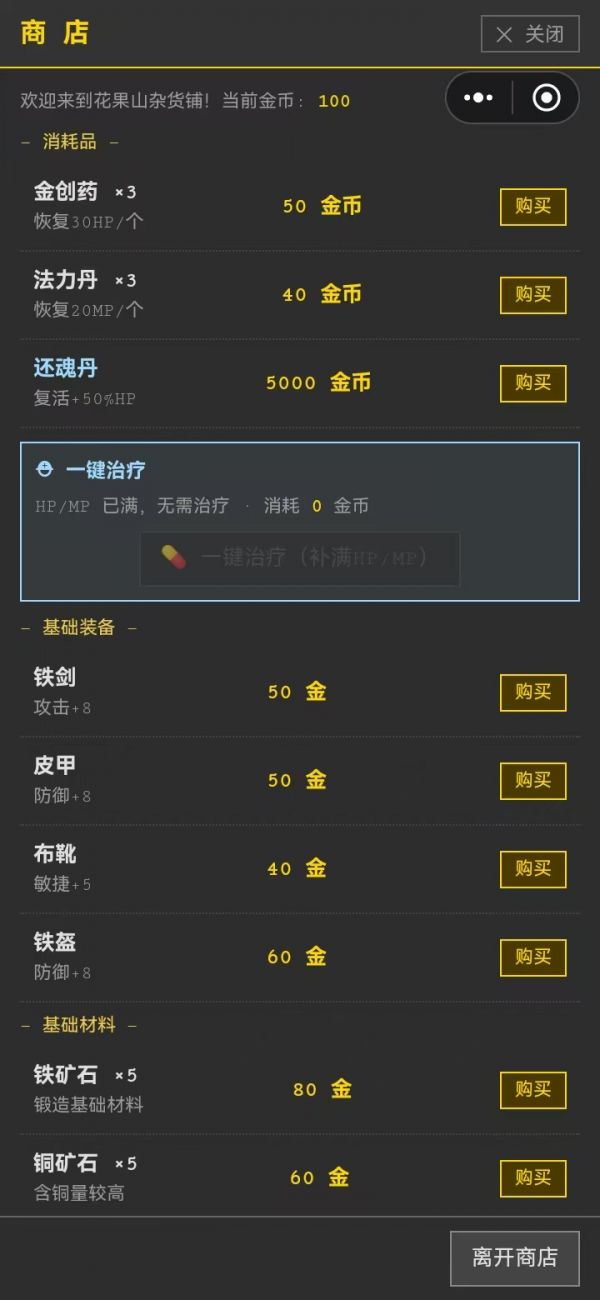Viewport: 600px width, 1300px height.
Task: Tap the mini program circle close icon
Action: (546, 98)
